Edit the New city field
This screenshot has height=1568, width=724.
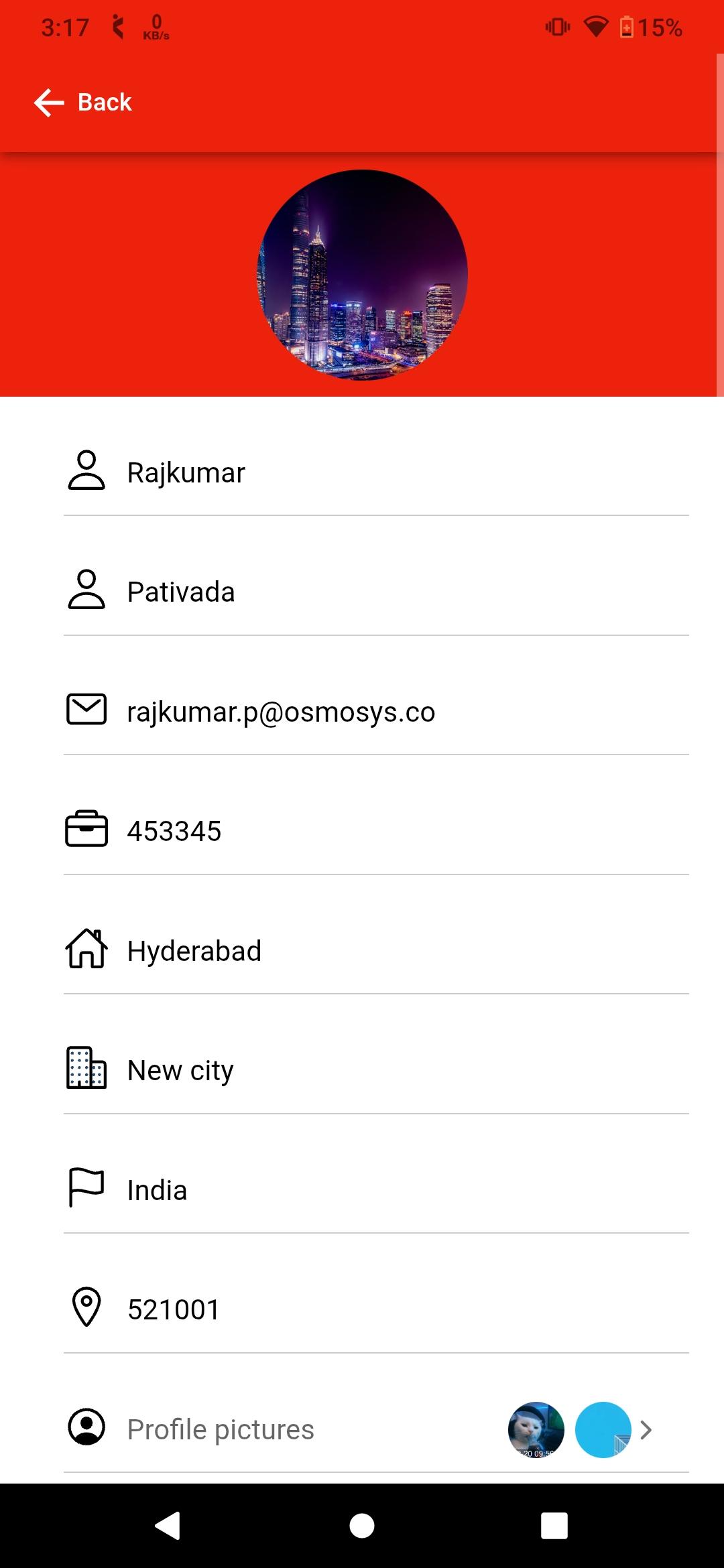tap(375, 1070)
